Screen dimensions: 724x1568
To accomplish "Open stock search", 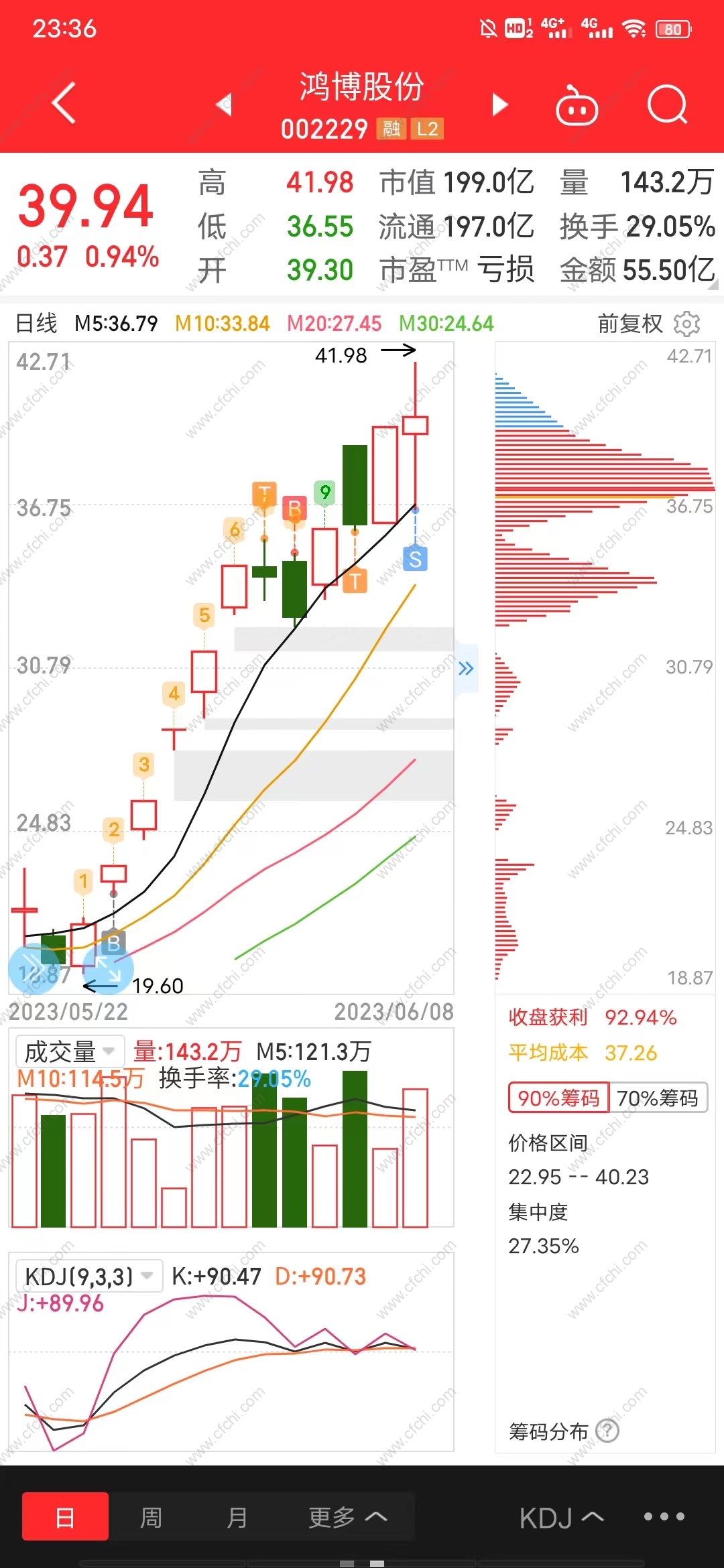I will (x=667, y=105).
